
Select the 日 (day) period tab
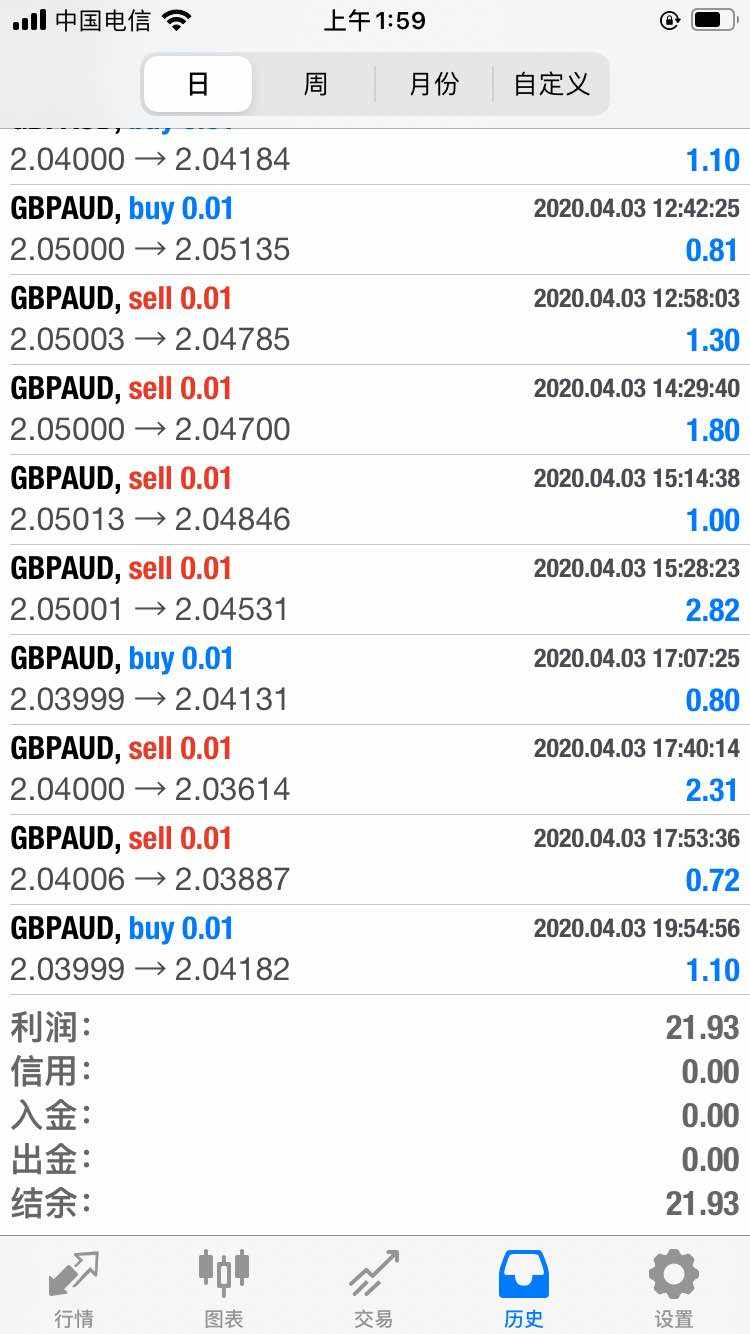[x=197, y=84]
